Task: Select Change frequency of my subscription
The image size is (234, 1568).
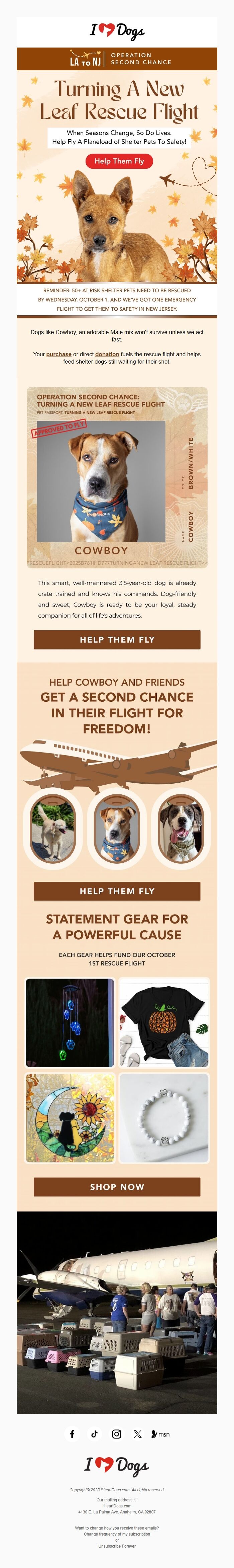Action: 117,1534
